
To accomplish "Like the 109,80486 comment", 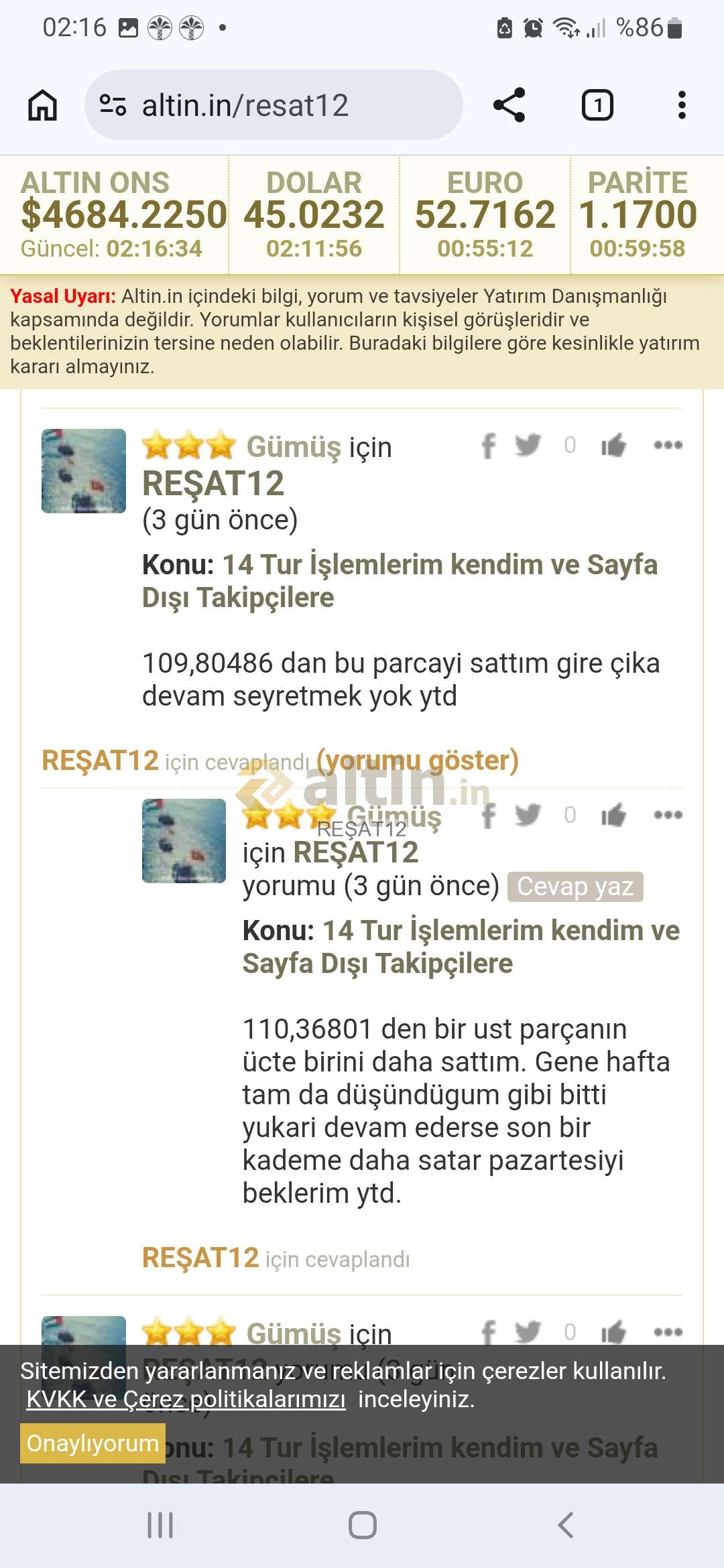I will tap(613, 445).
